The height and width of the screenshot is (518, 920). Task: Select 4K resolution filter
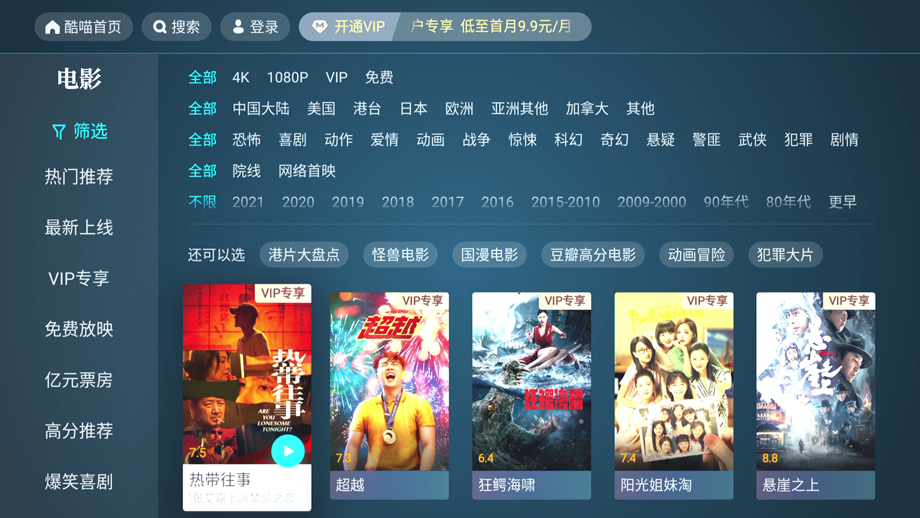click(x=241, y=77)
